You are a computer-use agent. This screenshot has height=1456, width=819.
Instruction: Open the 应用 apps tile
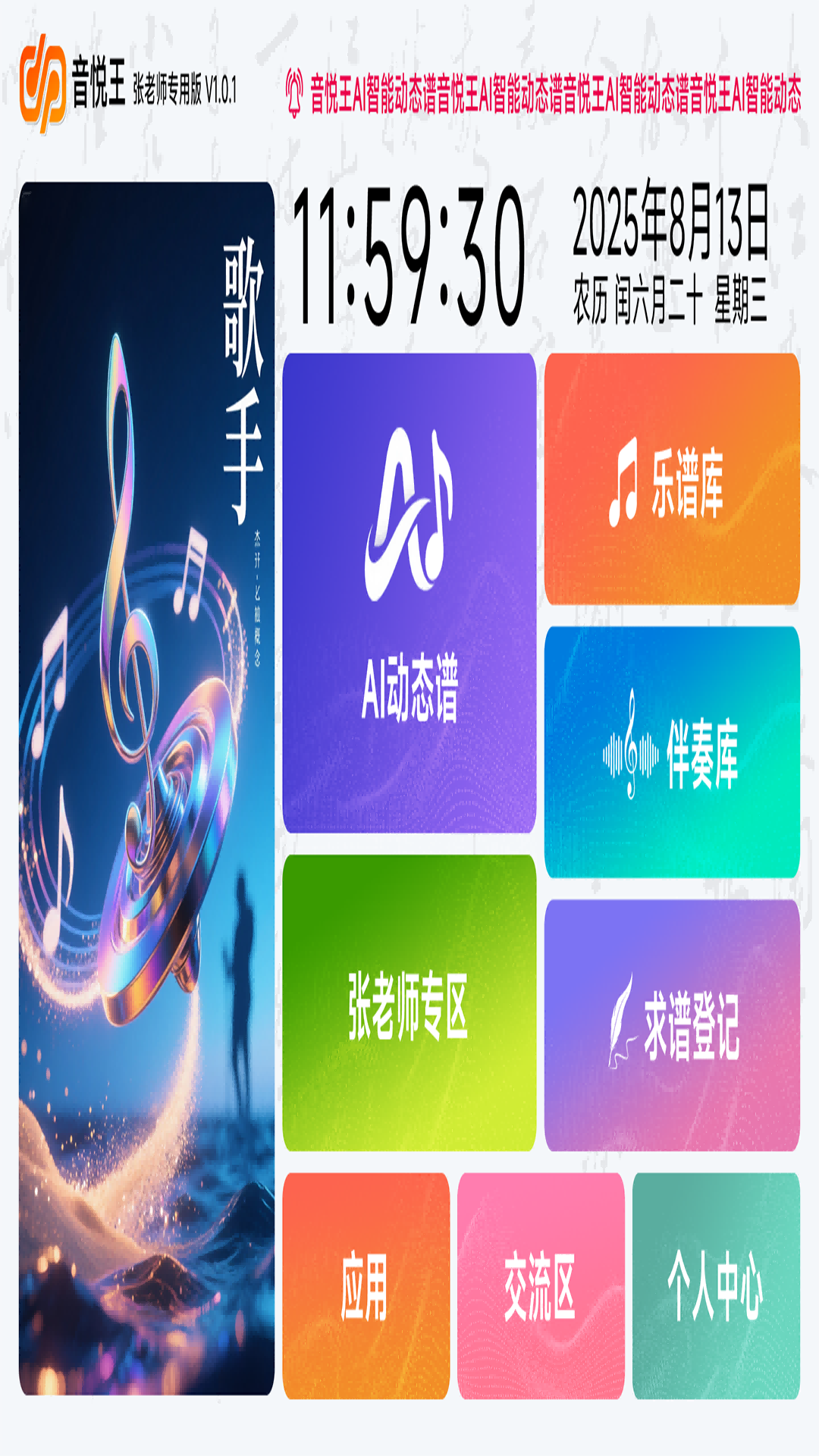pyautogui.click(x=366, y=1286)
